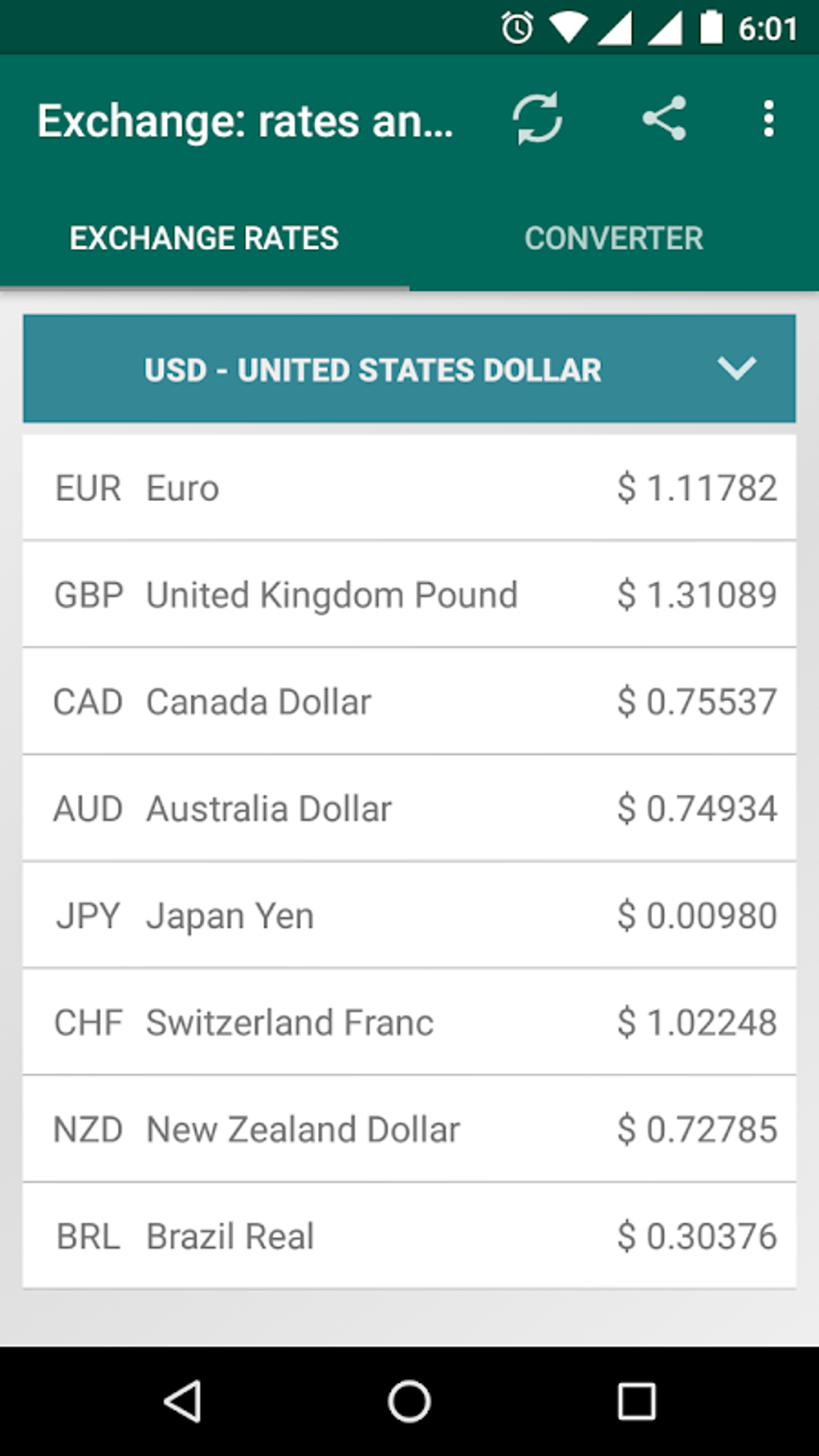The image size is (819, 1456).
Task: Switch to the Converter tab
Action: pyautogui.click(x=613, y=239)
